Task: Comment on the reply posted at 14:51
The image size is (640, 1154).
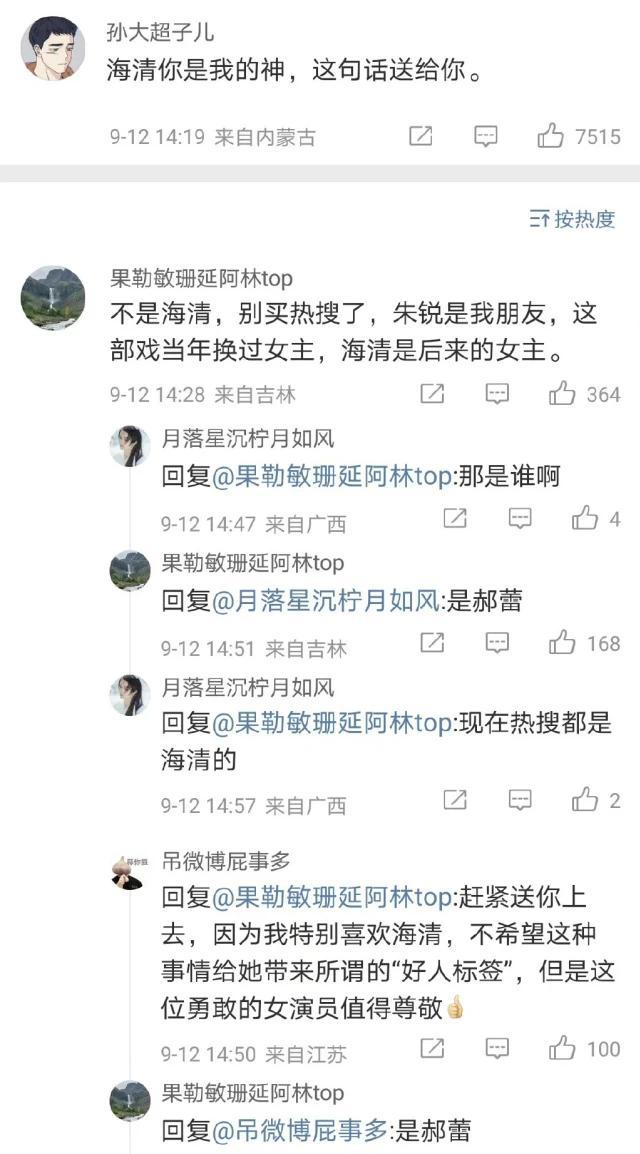Action: pyautogui.click(x=497, y=642)
